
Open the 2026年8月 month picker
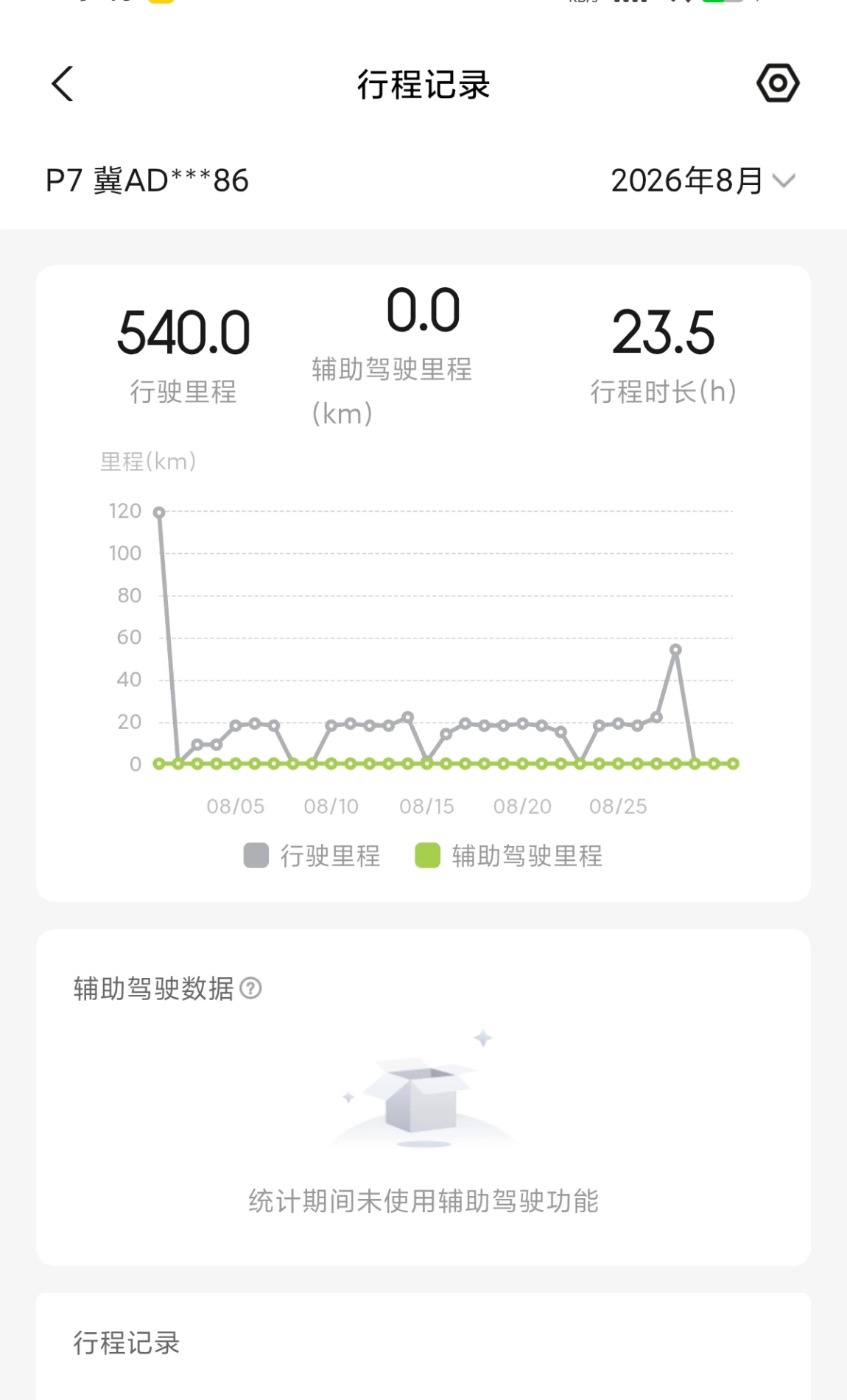(x=703, y=180)
